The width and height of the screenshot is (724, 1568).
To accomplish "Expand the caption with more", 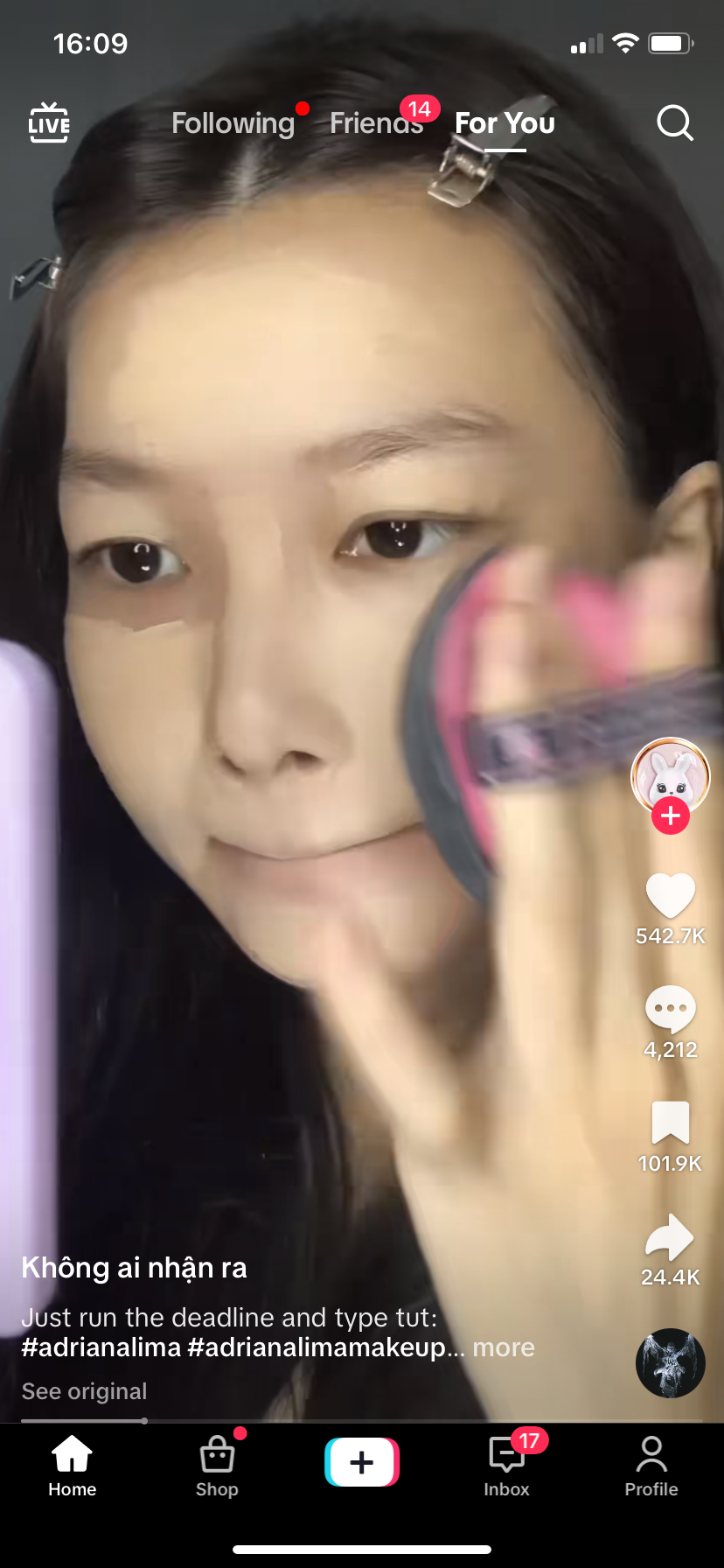I will [x=504, y=1347].
